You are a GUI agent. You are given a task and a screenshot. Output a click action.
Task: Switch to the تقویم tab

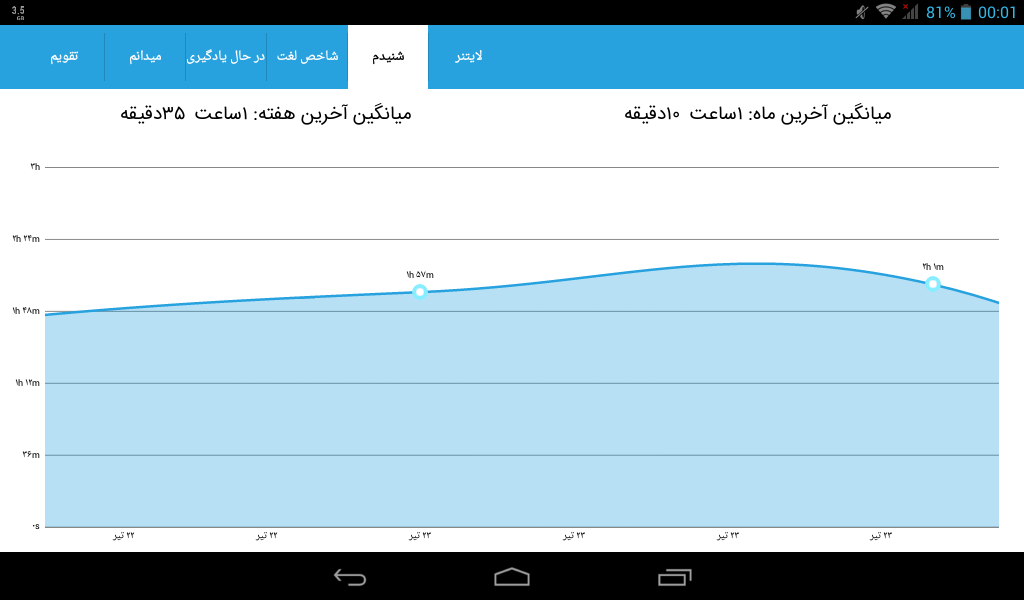(64, 57)
